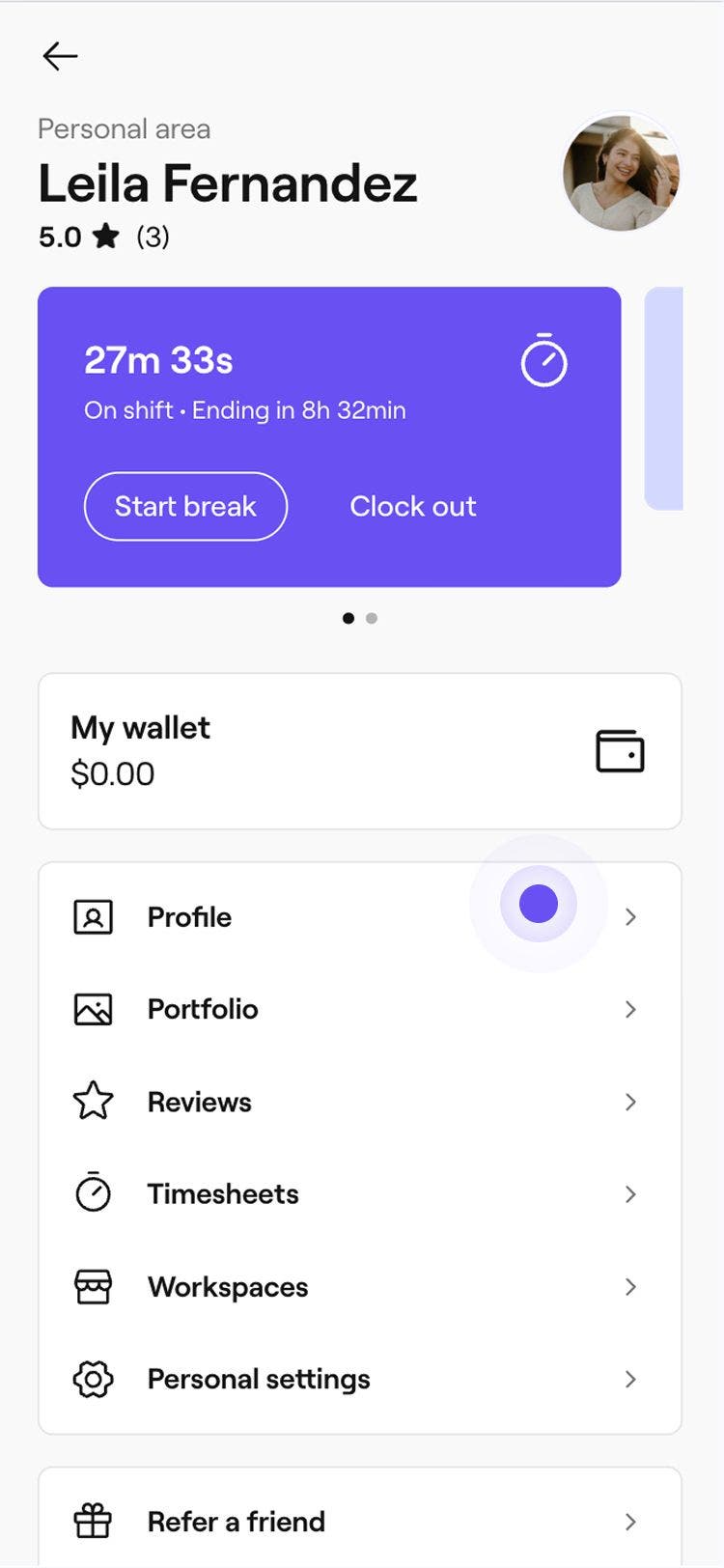Viewport: 724px width, 1568px height.
Task: Open Personal settings
Action: [359, 1379]
